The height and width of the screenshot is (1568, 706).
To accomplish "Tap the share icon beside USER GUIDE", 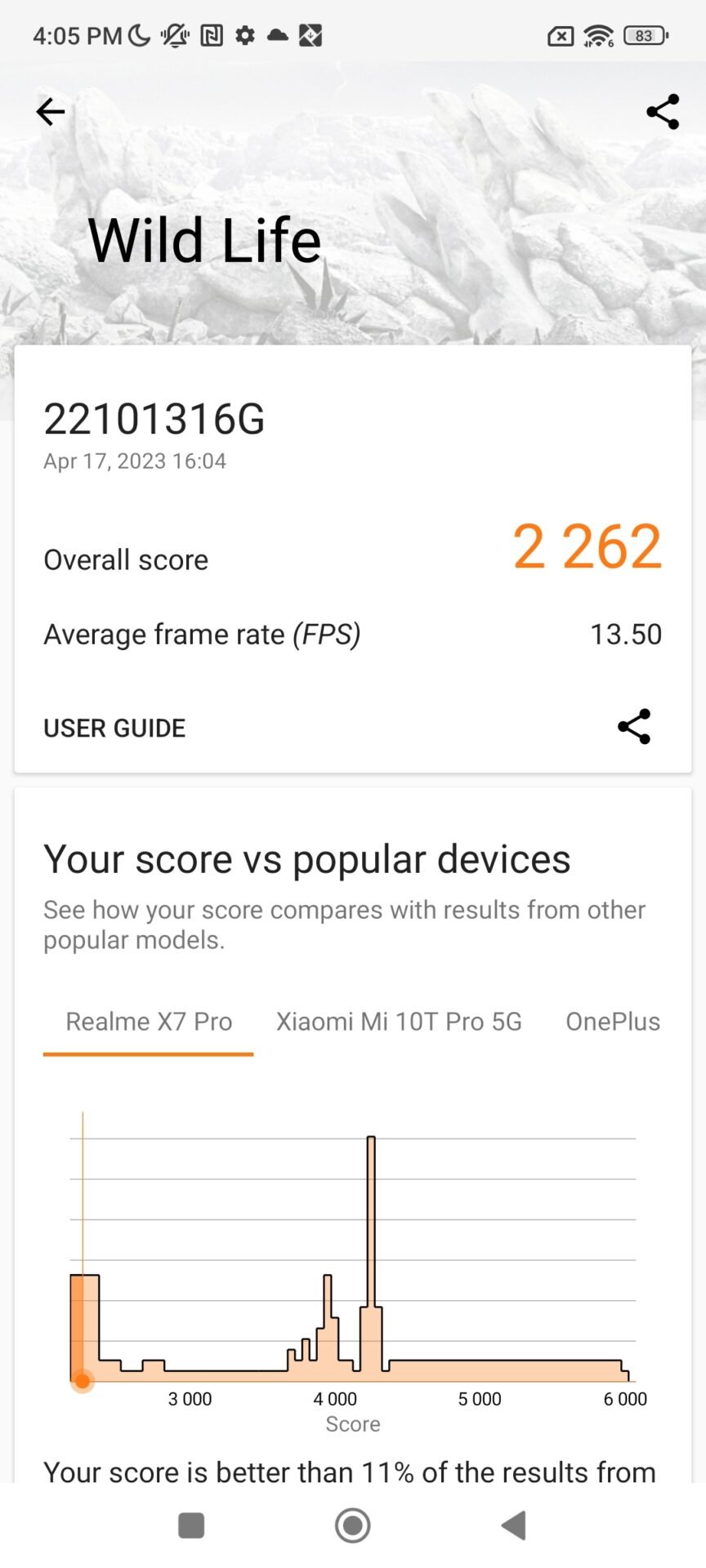I will 634,726.
